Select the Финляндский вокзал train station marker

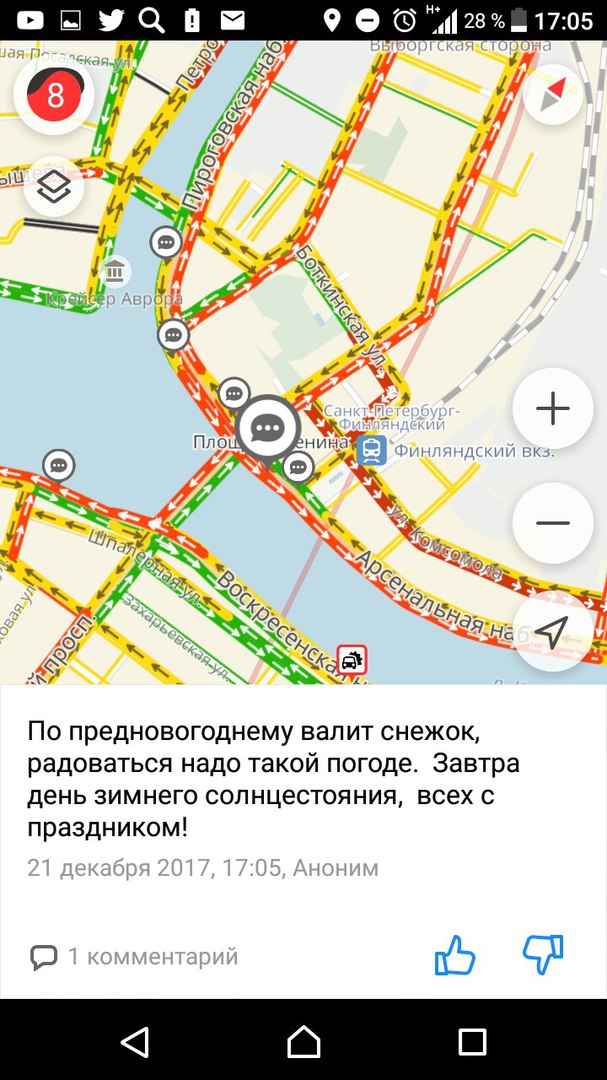coord(372,451)
